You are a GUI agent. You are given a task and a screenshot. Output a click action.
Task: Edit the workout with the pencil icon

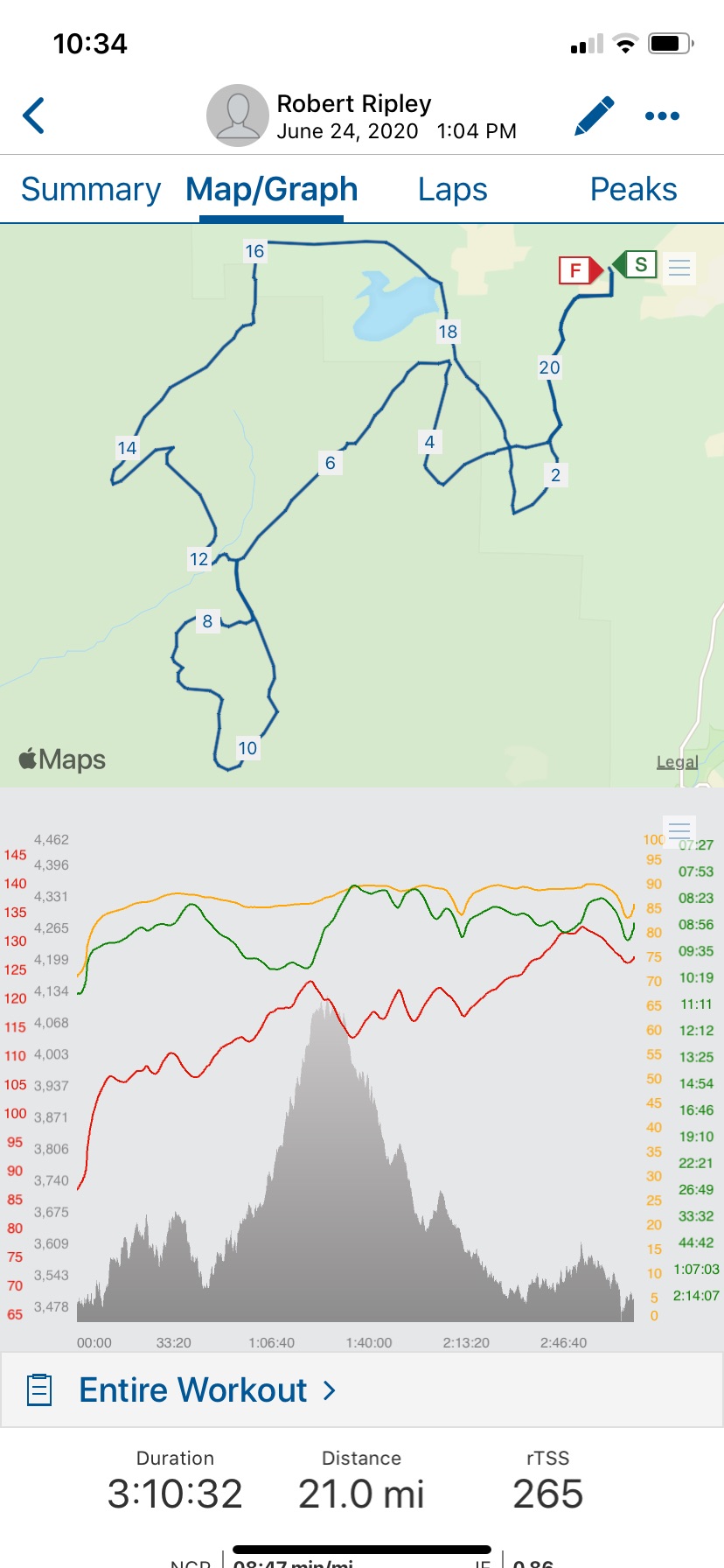click(x=594, y=116)
